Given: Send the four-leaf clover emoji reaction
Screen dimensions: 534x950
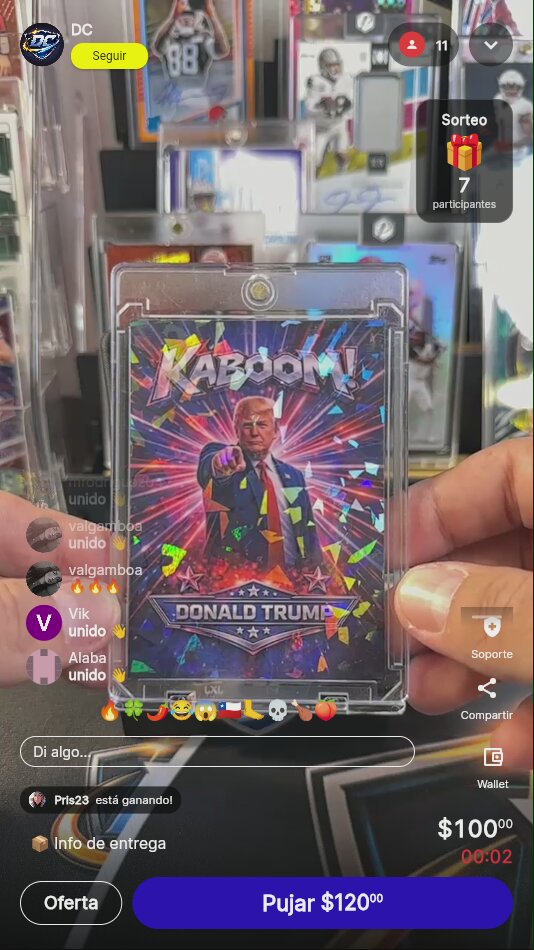Looking at the screenshot, I should (x=133, y=710).
